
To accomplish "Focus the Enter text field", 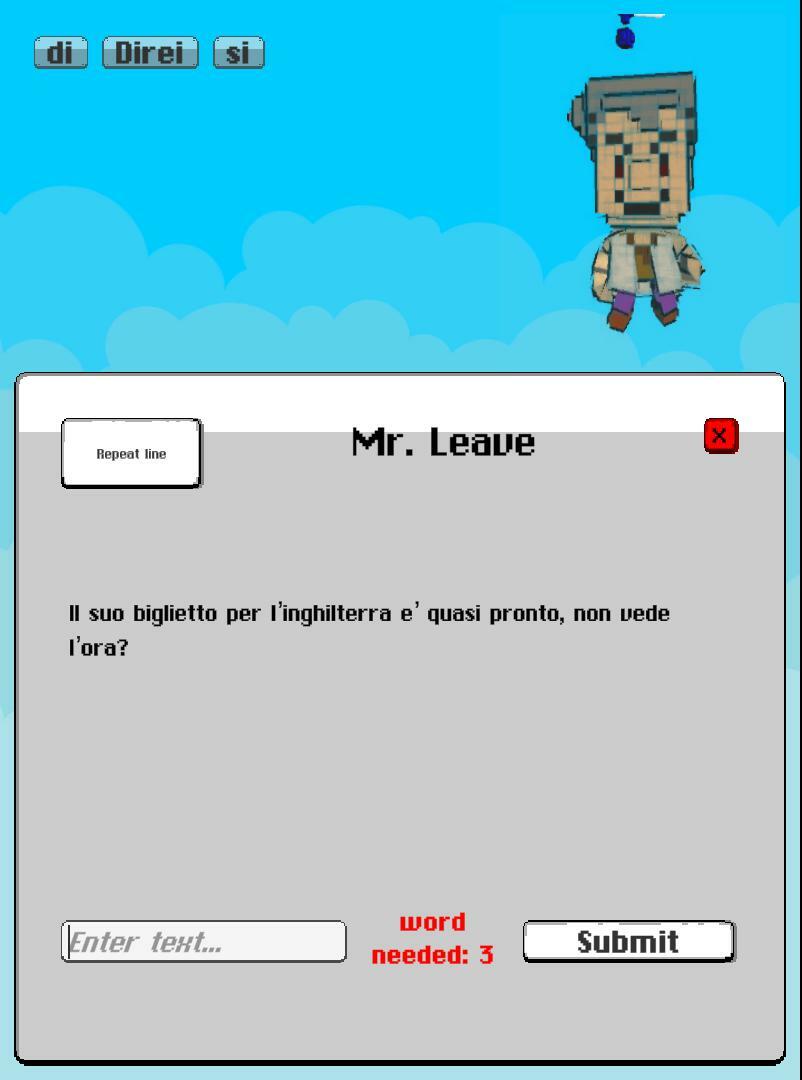I will click(204, 942).
